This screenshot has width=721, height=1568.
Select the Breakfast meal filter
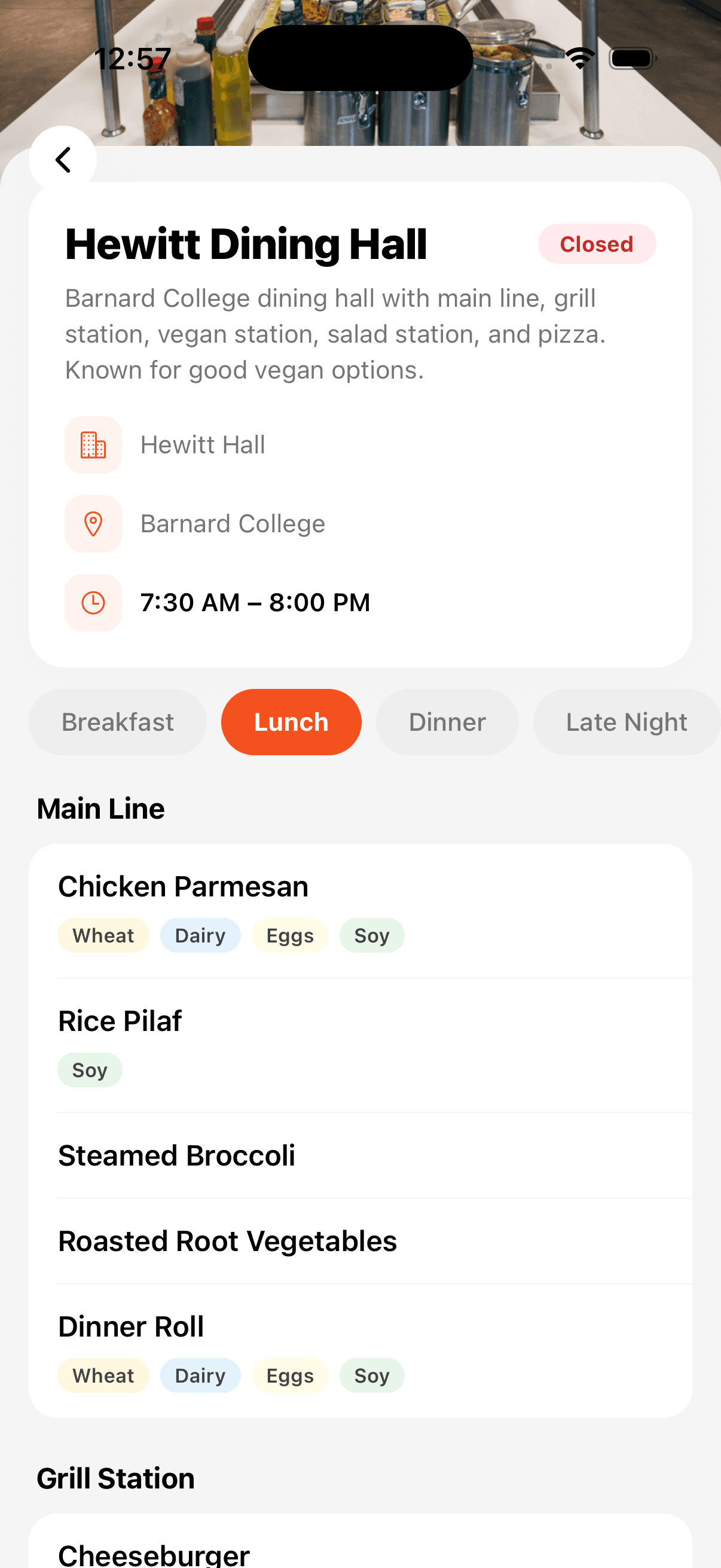(x=117, y=722)
